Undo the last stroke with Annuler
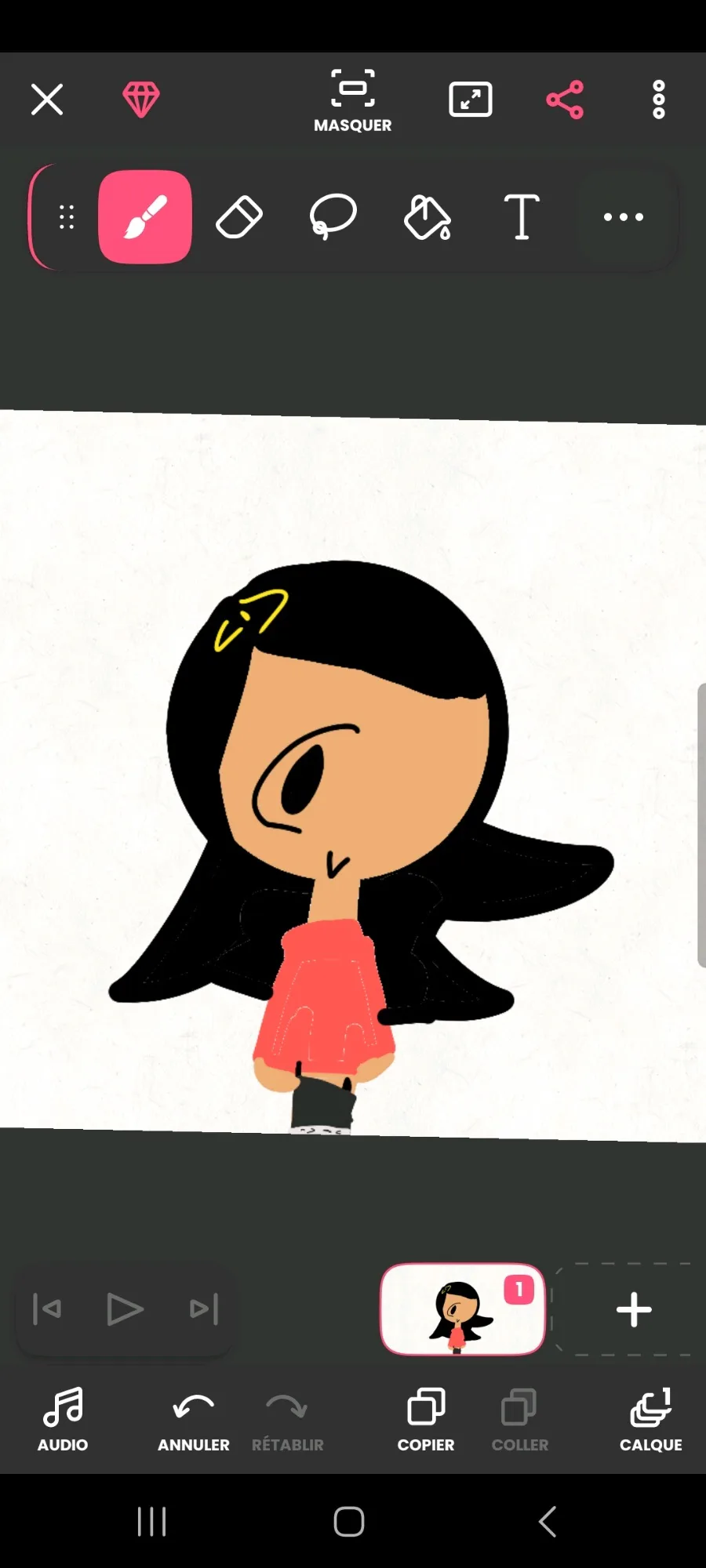Screen dimensions: 706x1568 (194, 1419)
